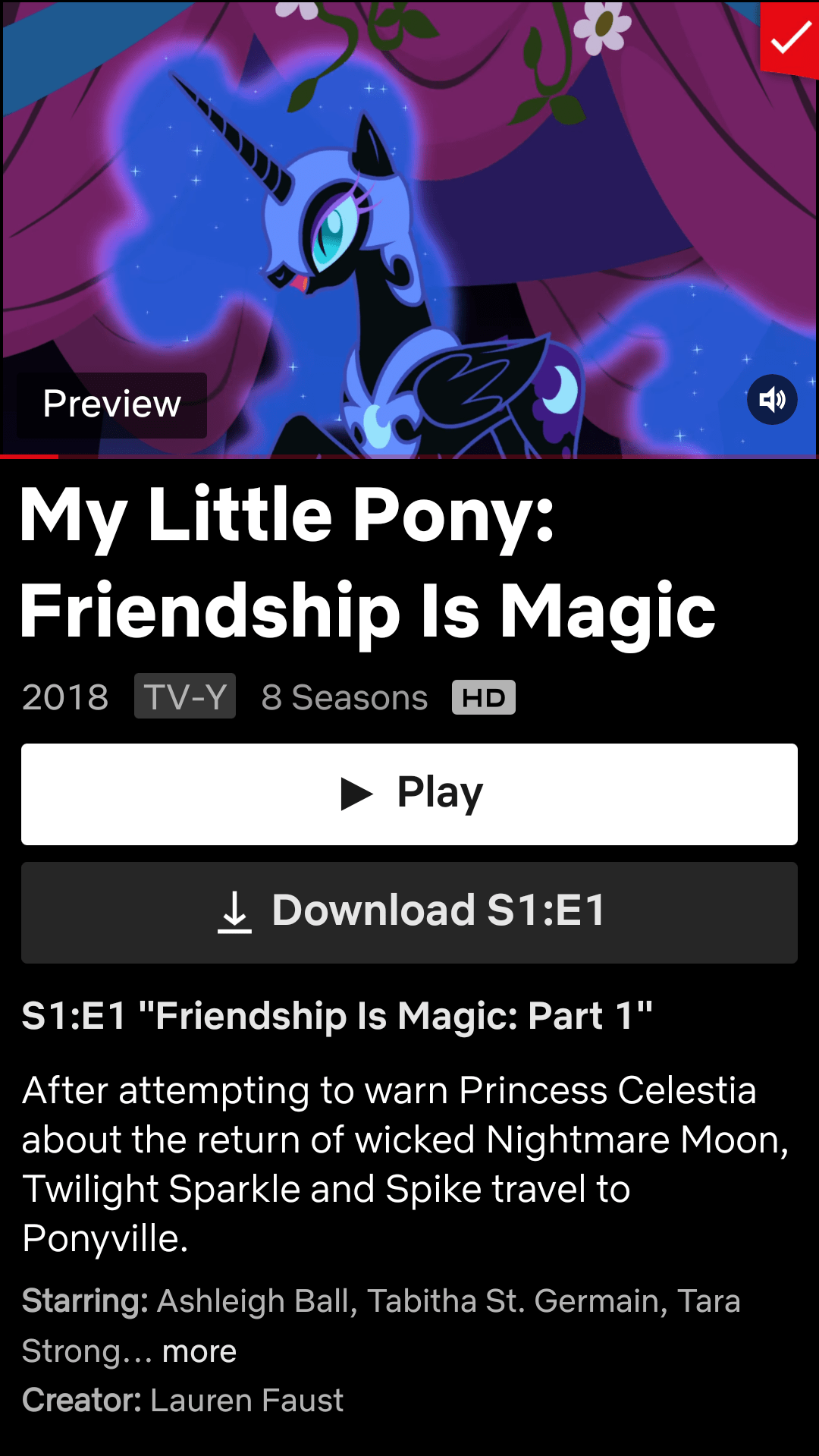
Task: Click the red checkmark badge on the artwork
Action: 790,39
